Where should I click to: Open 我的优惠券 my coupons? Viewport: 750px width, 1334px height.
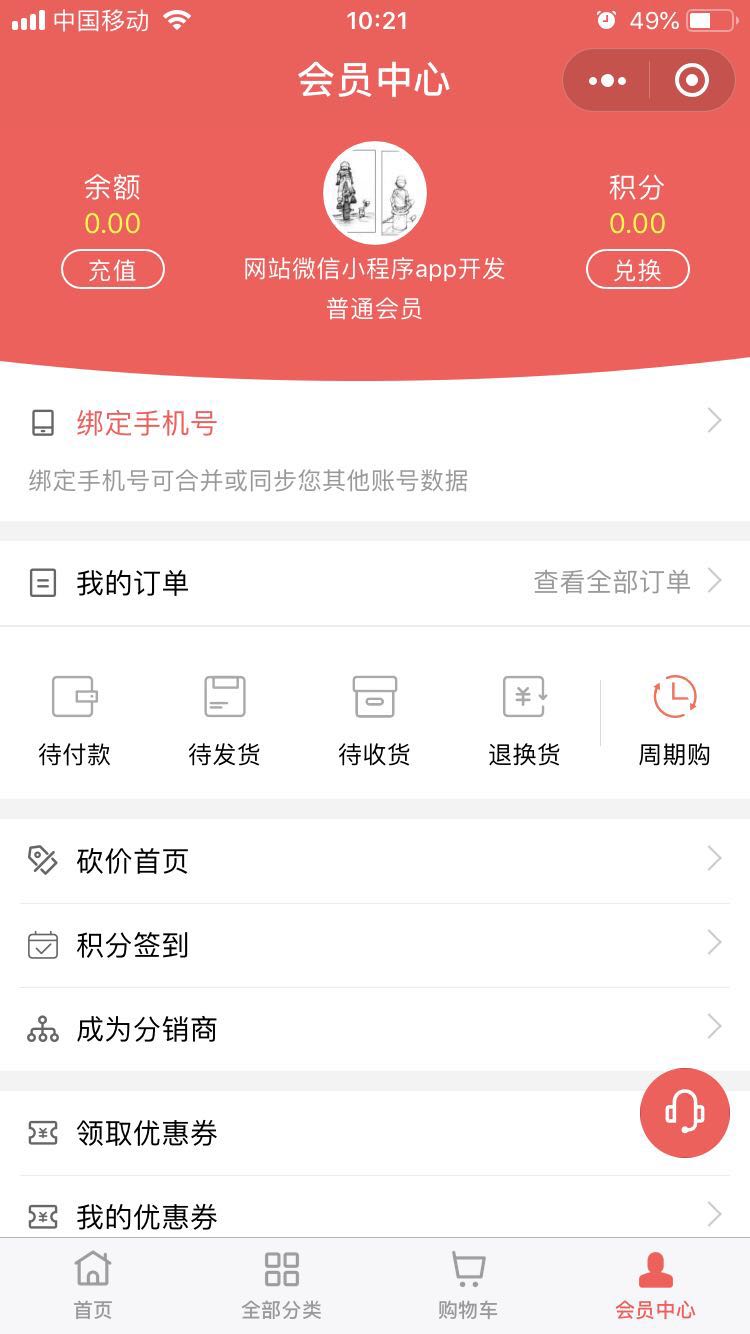pyautogui.click(x=375, y=1216)
